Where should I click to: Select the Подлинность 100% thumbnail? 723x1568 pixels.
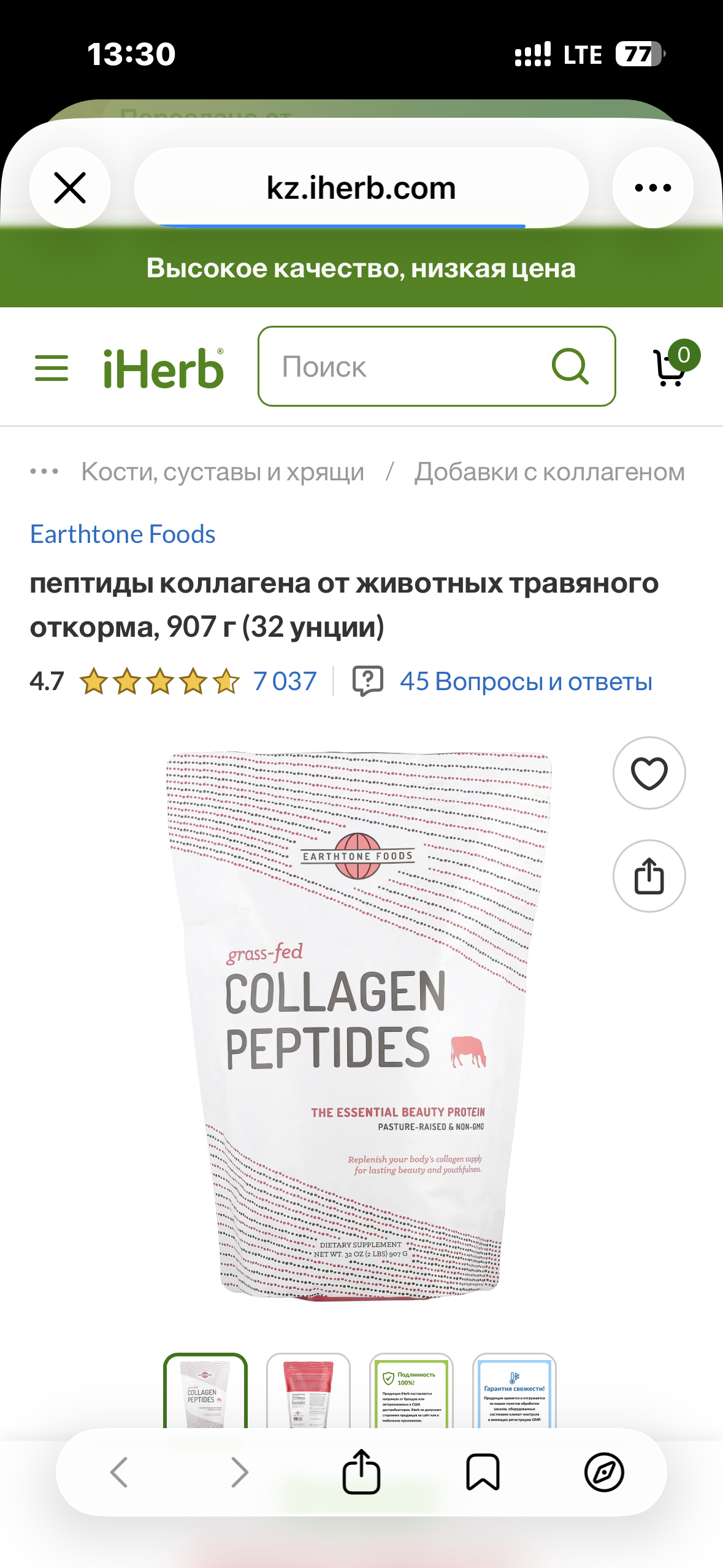pyautogui.click(x=411, y=1393)
